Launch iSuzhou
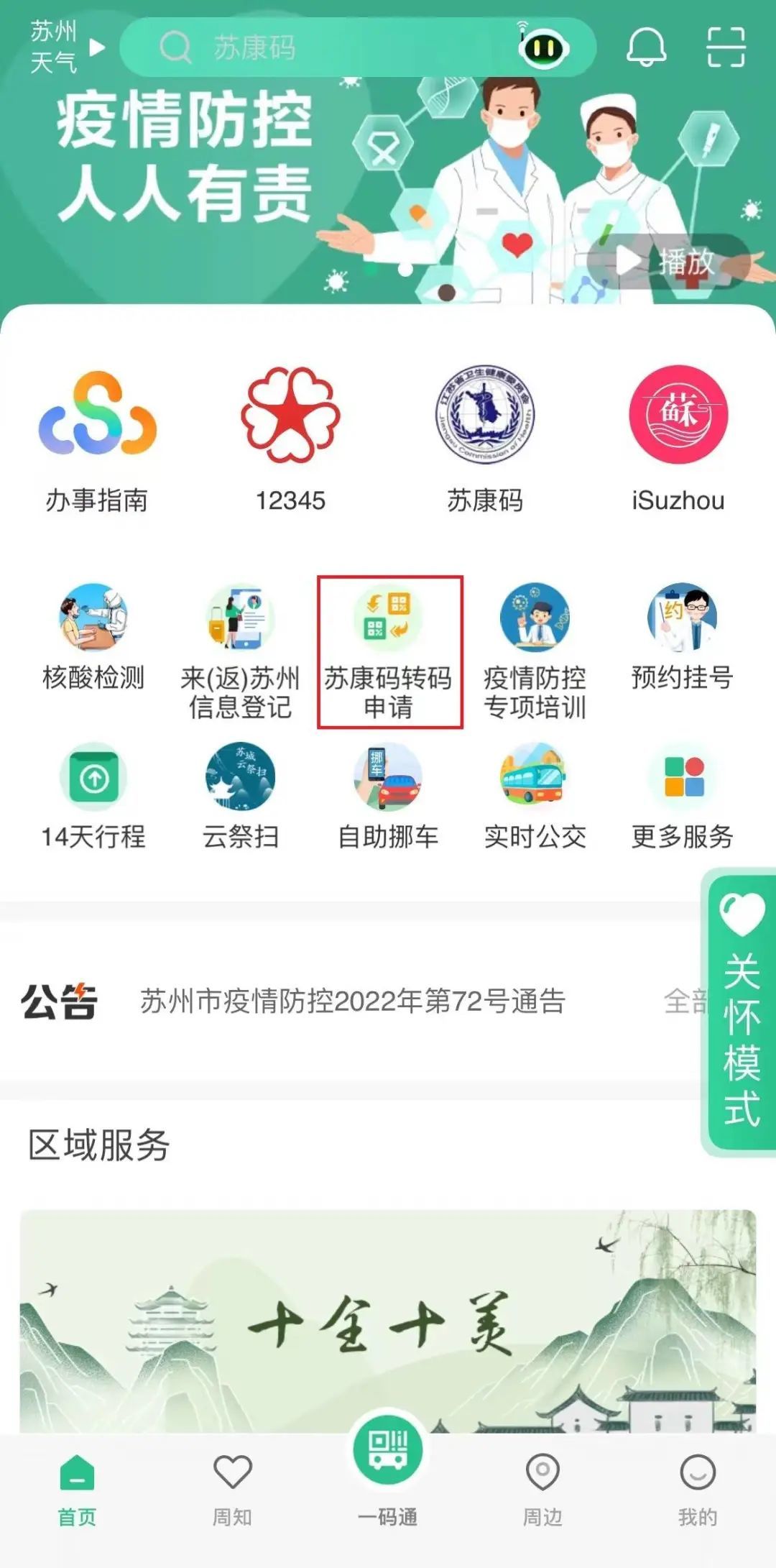The image size is (776, 1568). pyautogui.click(x=678, y=440)
